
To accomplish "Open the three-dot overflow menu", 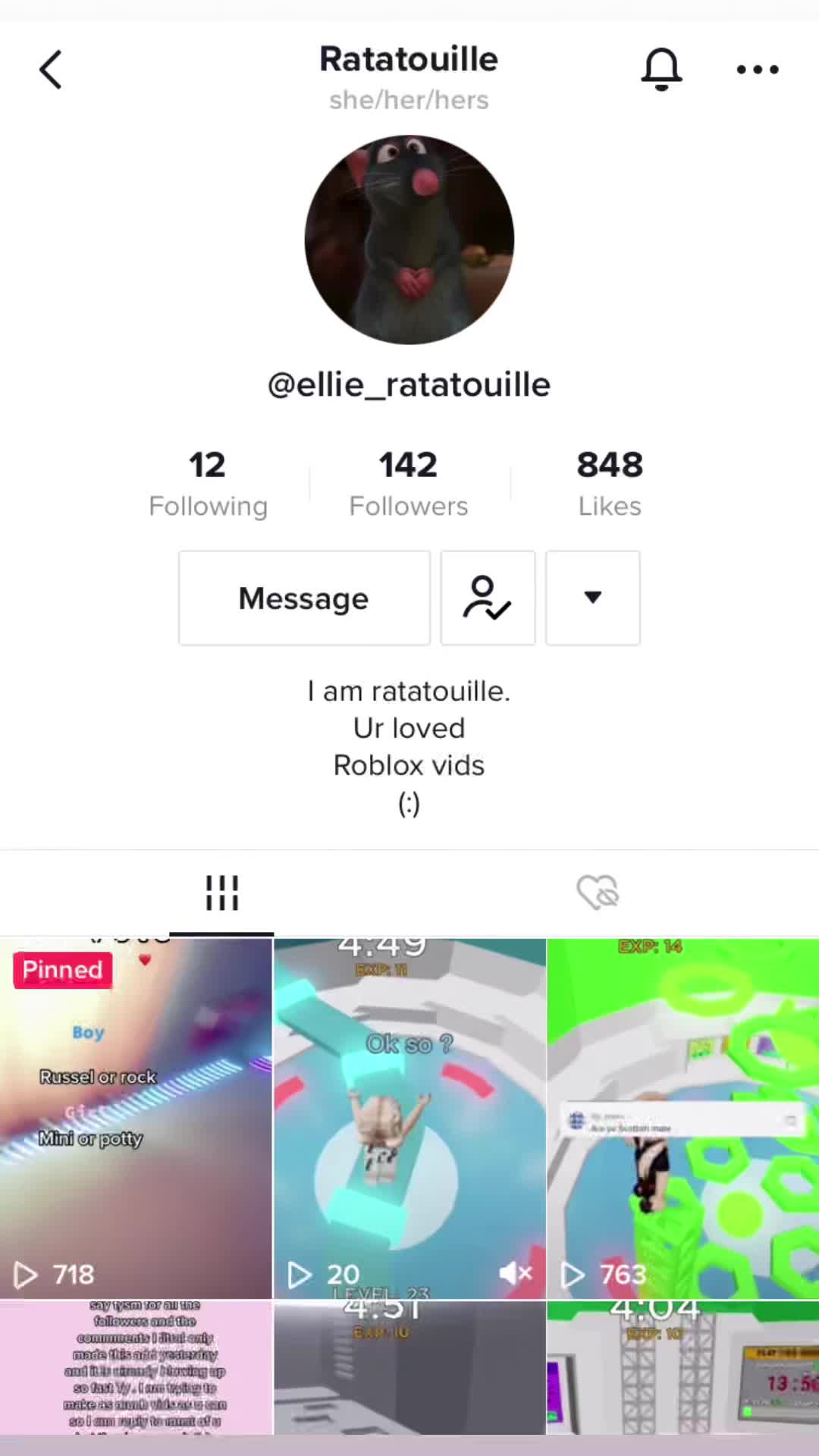I will click(x=757, y=70).
